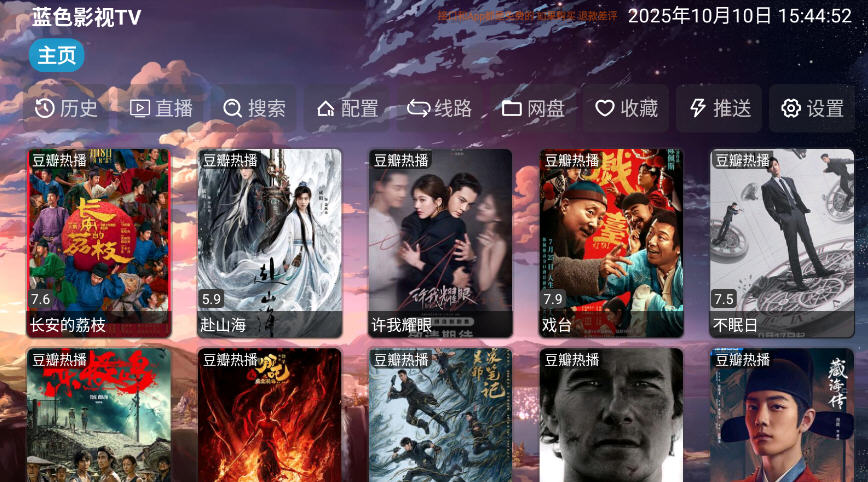
Task: Open 设置 settings
Action: (812, 108)
